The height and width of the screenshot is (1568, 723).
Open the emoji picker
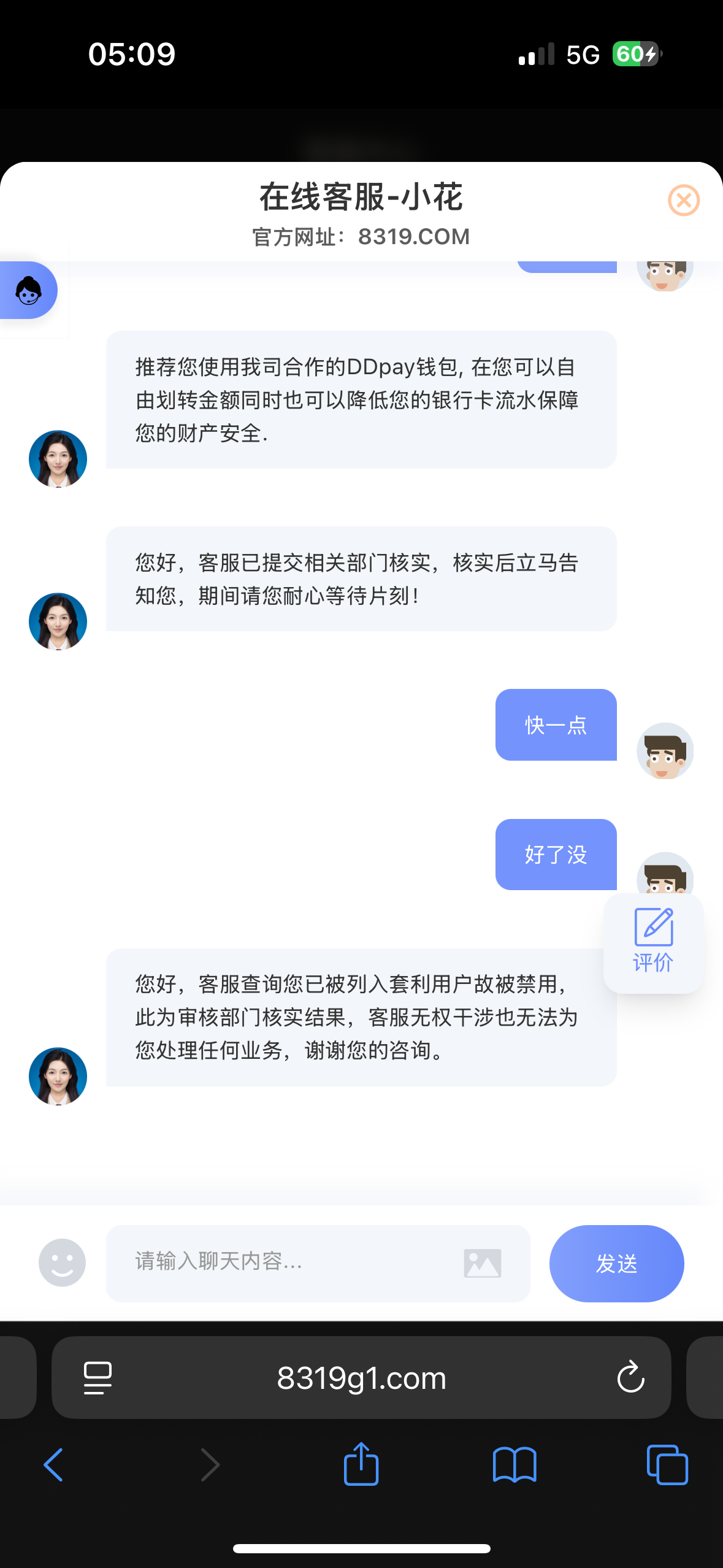(62, 1262)
